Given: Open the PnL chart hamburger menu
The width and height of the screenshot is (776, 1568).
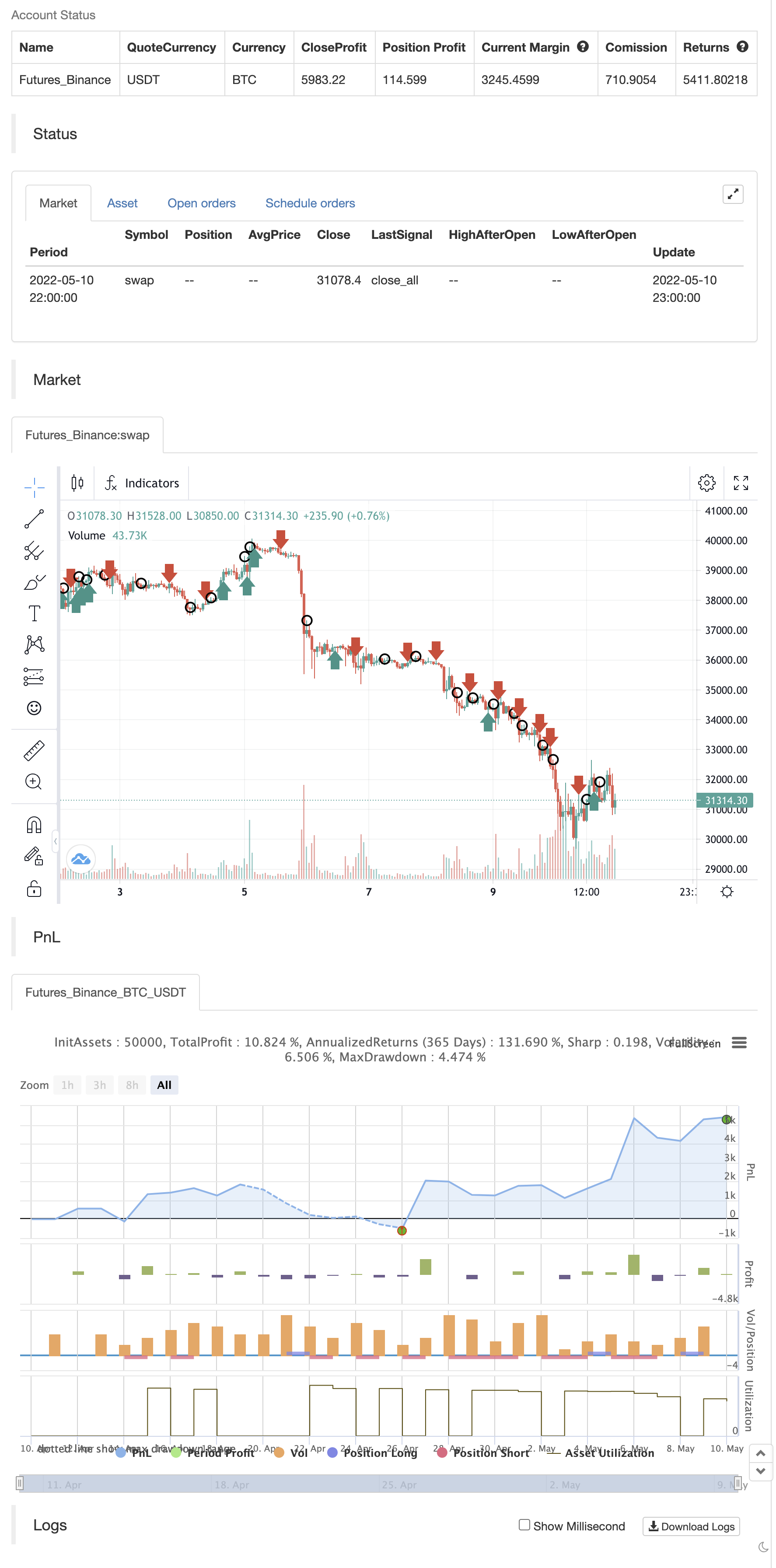Looking at the screenshot, I should point(739,1043).
